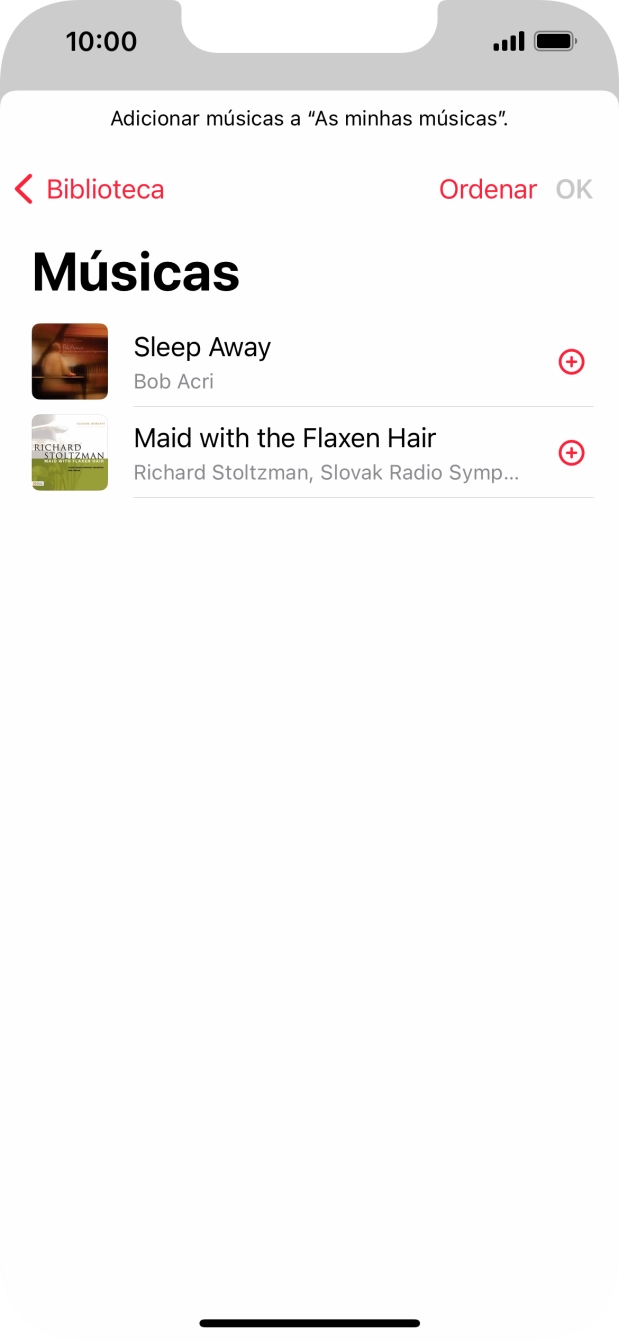The image size is (619, 1340).
Task: Tap OK to confirm
Action: tap(574, 189)
